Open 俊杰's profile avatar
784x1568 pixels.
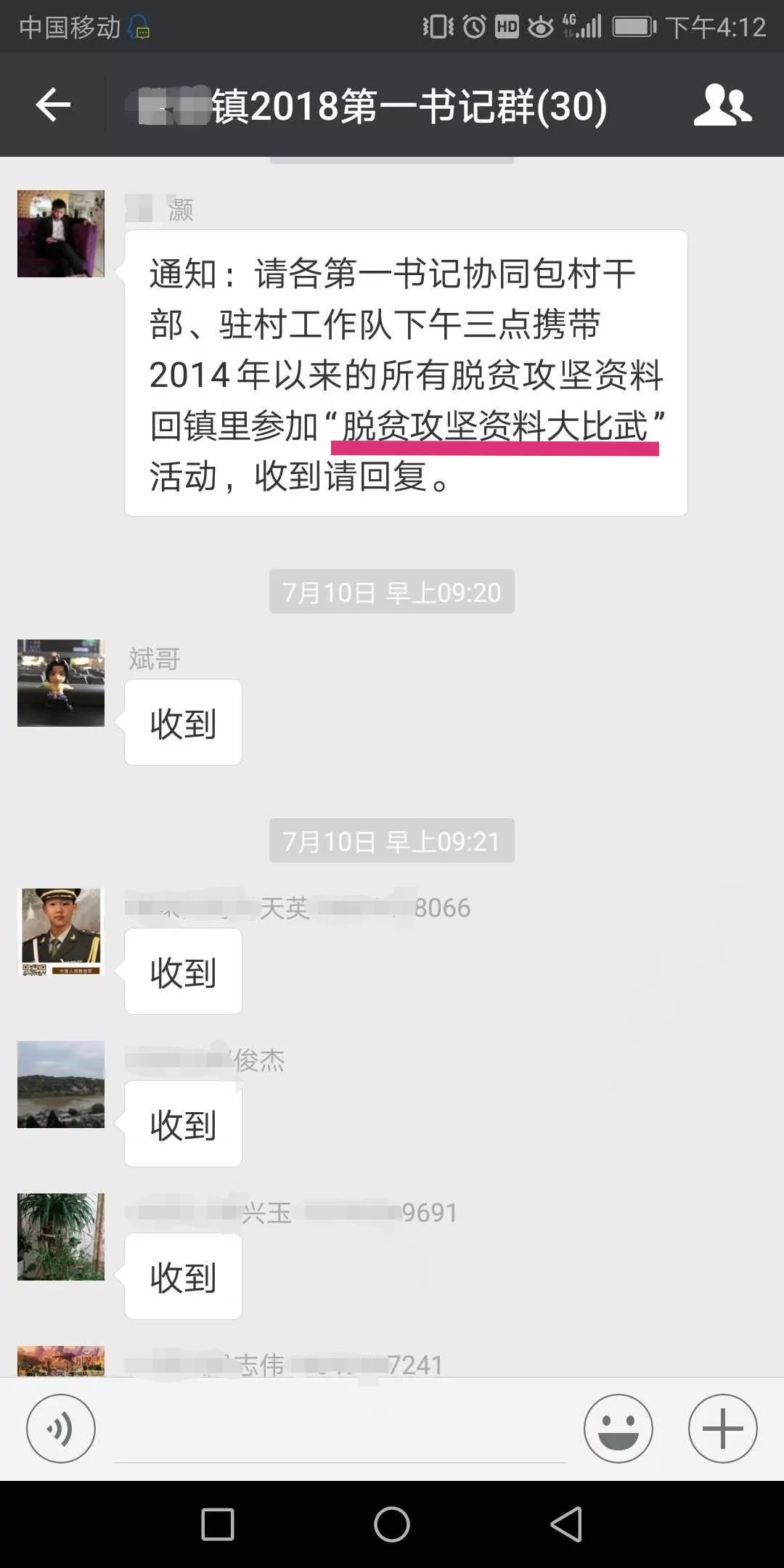coord(61,1085)
